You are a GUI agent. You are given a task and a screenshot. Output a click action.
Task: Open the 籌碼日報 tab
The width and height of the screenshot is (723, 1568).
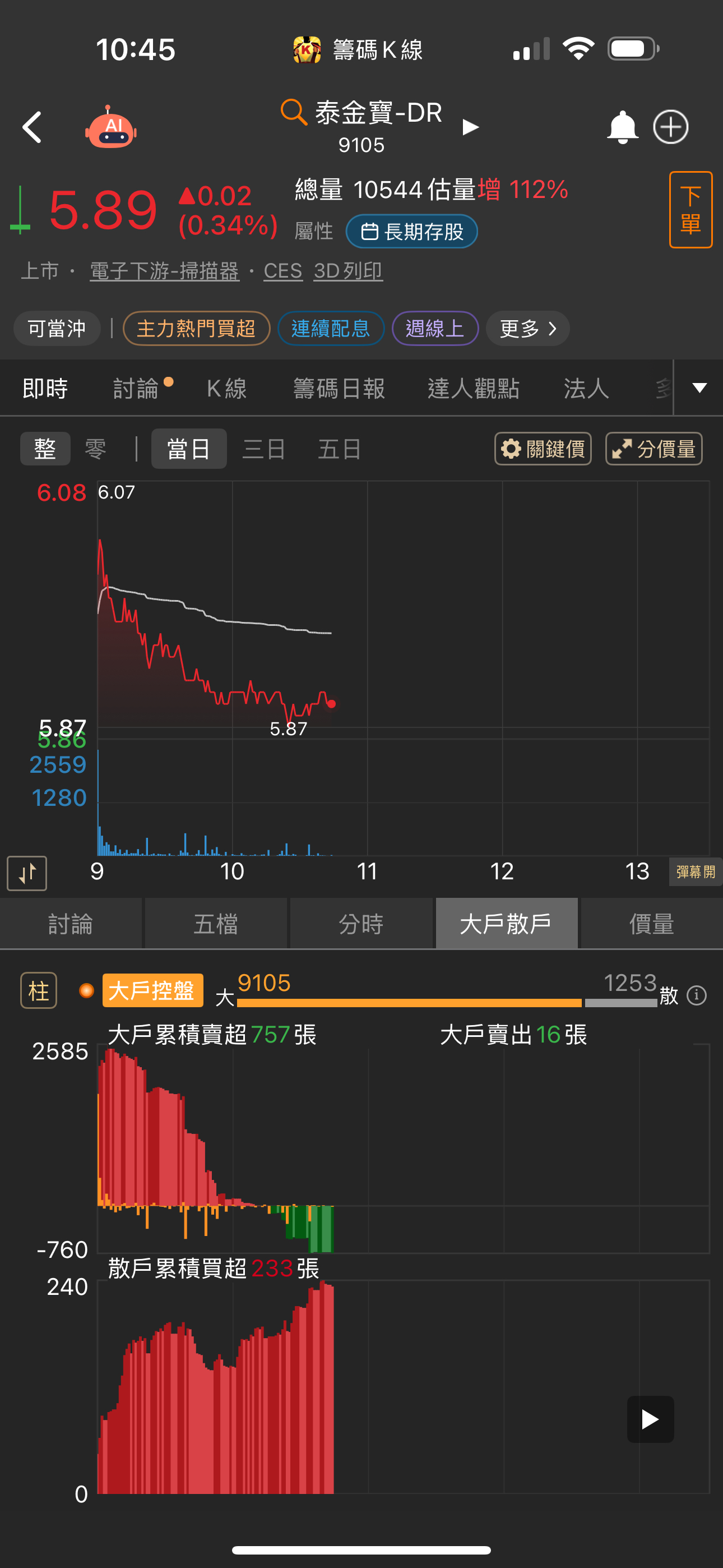pos(339,388)
